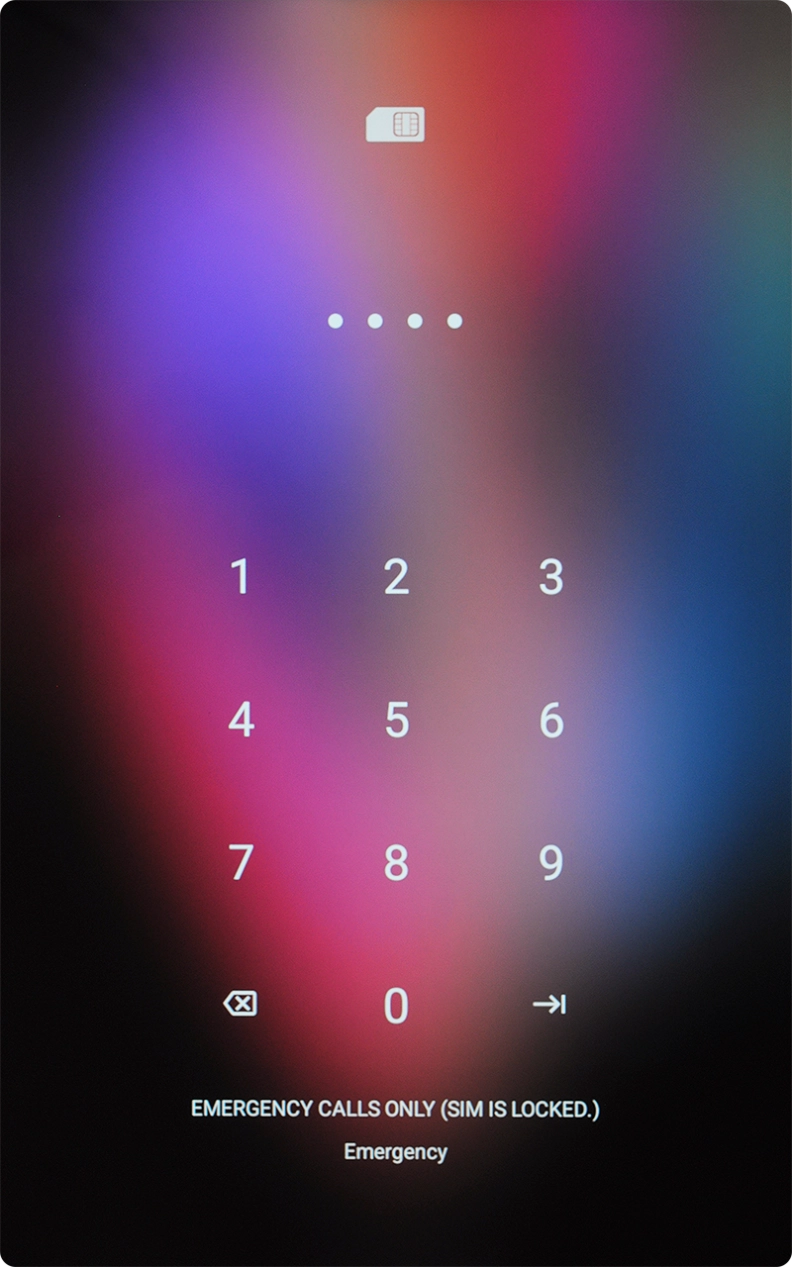Click the SIM card icon at top
792x1267 pixels.
tap(396, 122)
